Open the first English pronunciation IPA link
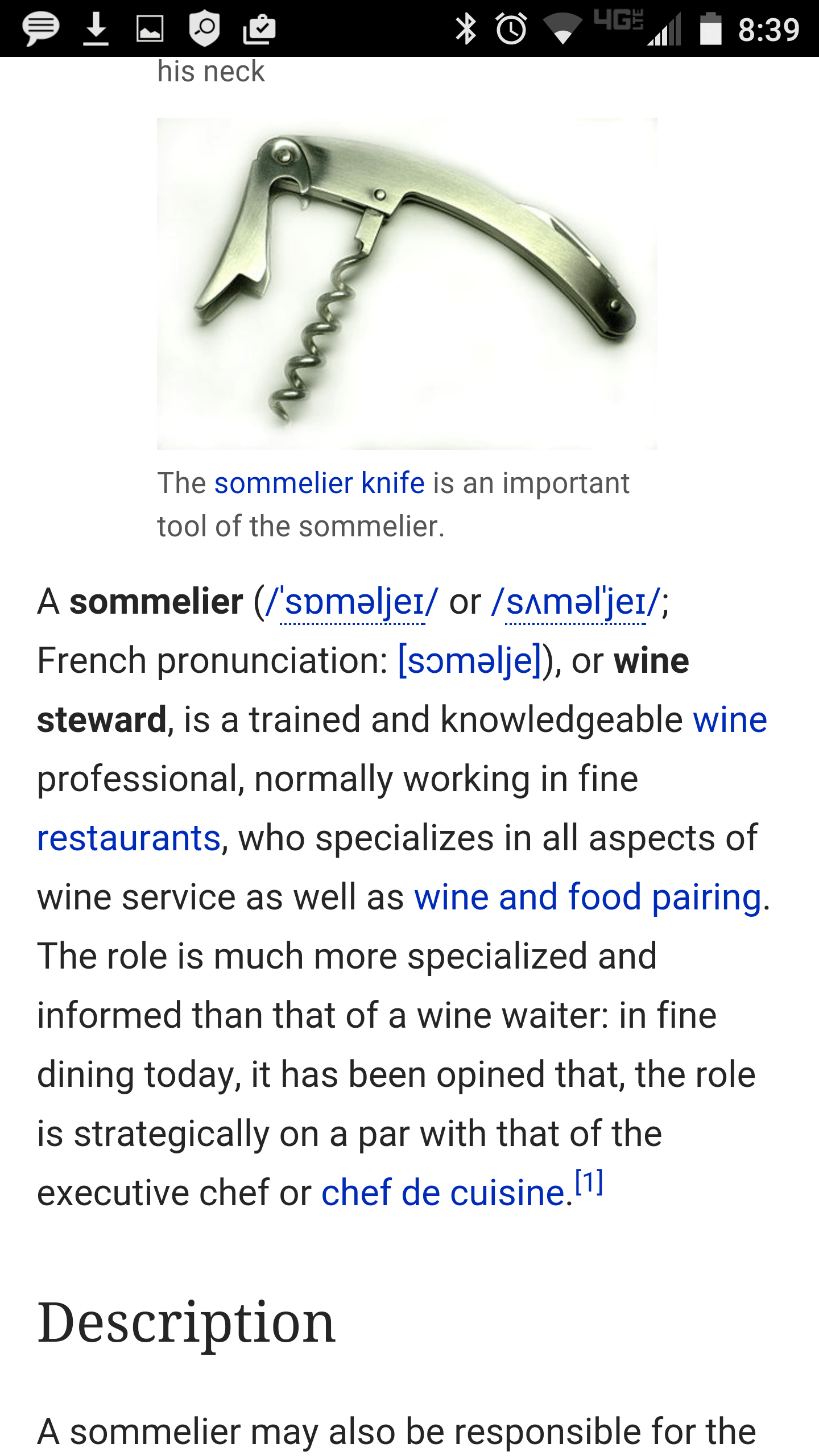 pyautogui.click(x=352, y=602)
